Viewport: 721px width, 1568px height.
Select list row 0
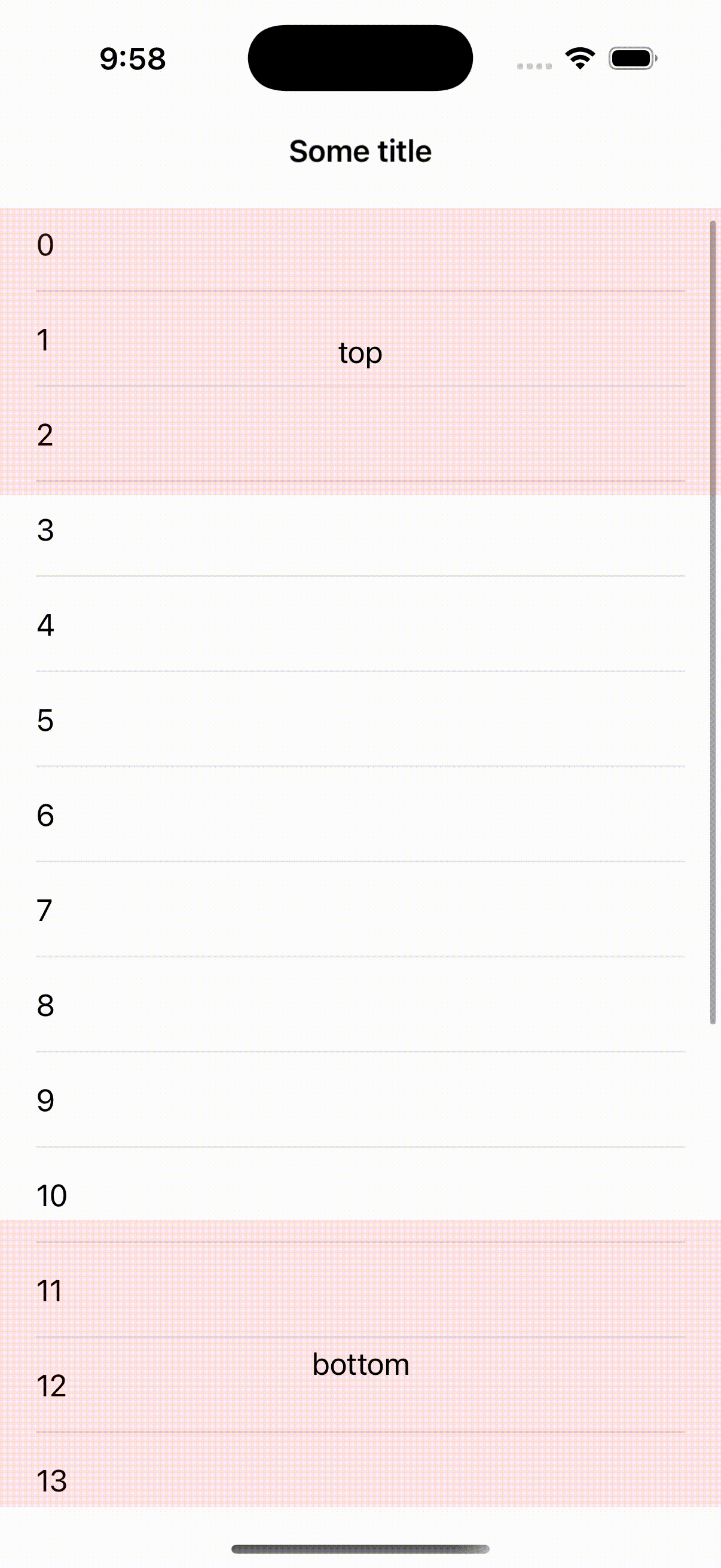tap(360, 249)
